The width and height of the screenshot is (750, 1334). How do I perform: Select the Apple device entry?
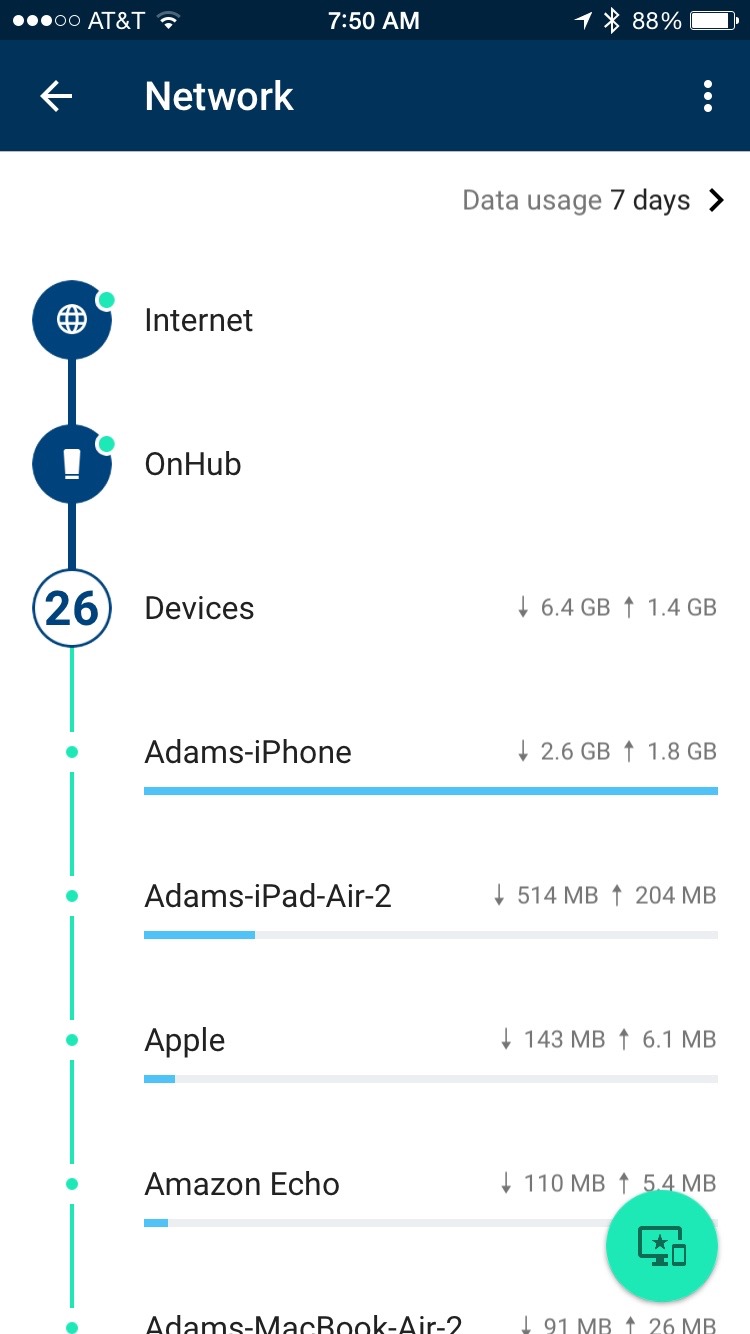[x=185, y=1040]
